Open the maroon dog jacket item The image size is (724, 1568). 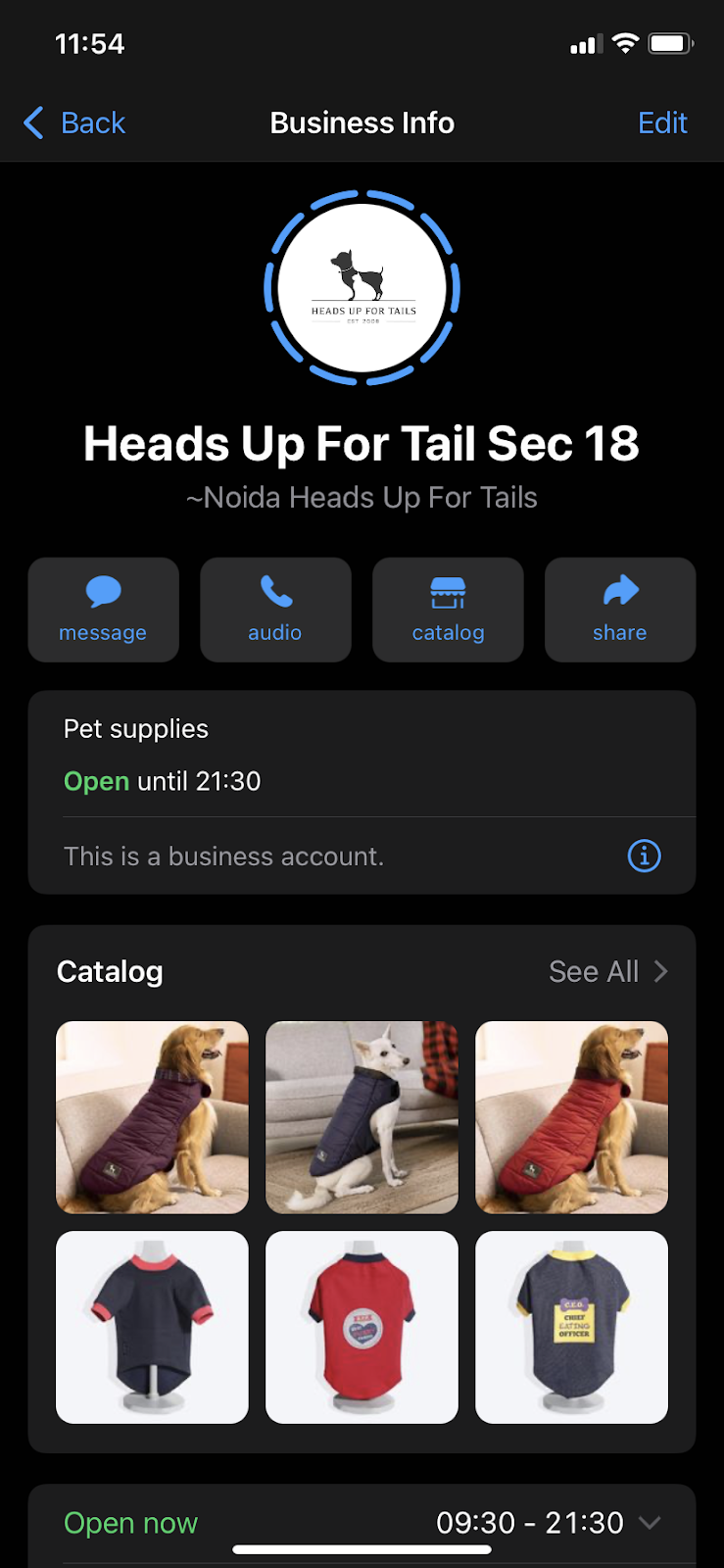tap(152, 1117)
